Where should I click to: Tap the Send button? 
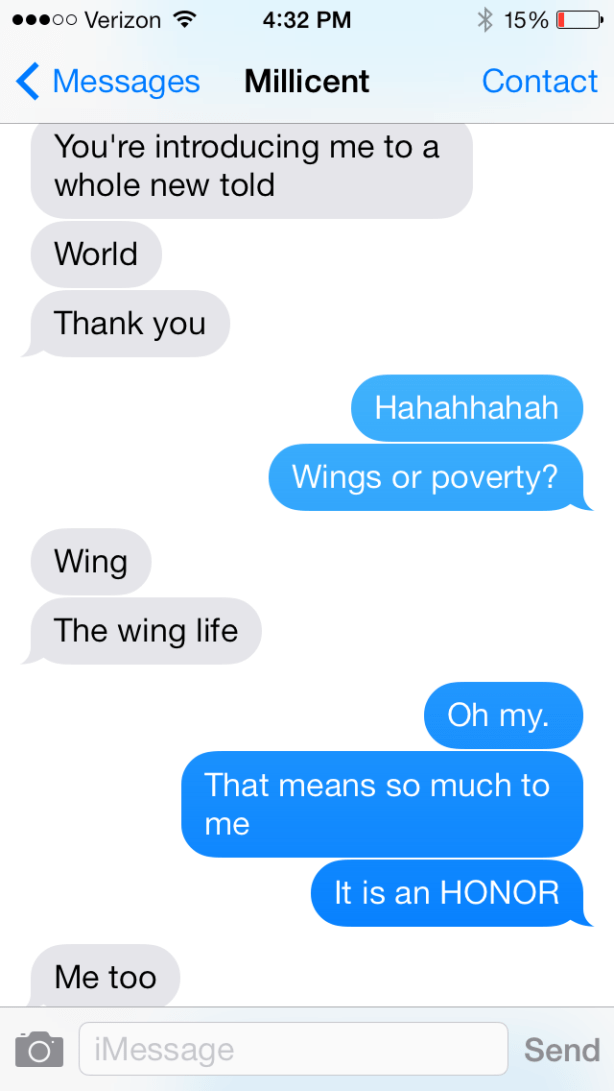point(562,1049)
